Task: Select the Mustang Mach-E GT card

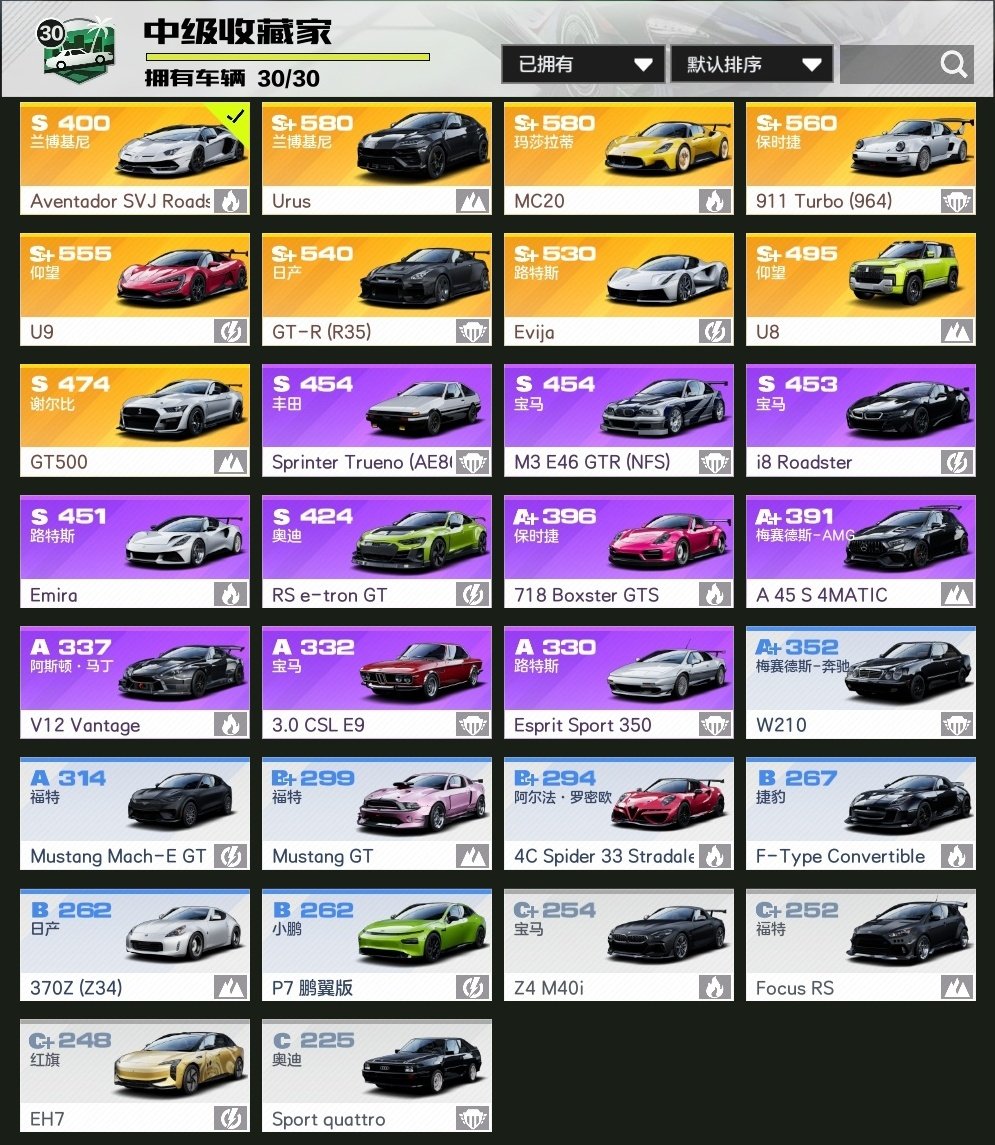Action: (x=135, y=814)
